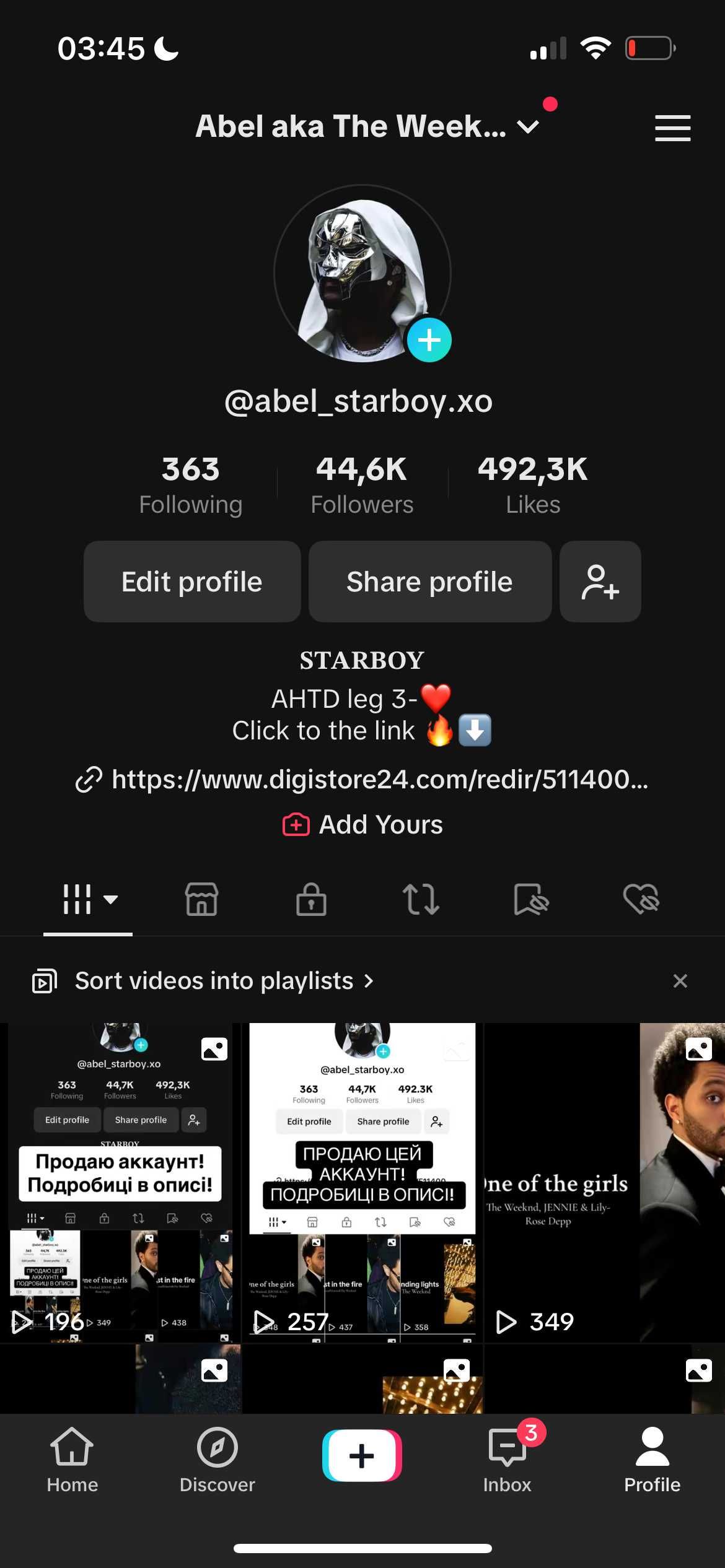This screenshot has height=1568, width=725.
Task: Tap Edit profile
Action: click(x=192, y=581)
